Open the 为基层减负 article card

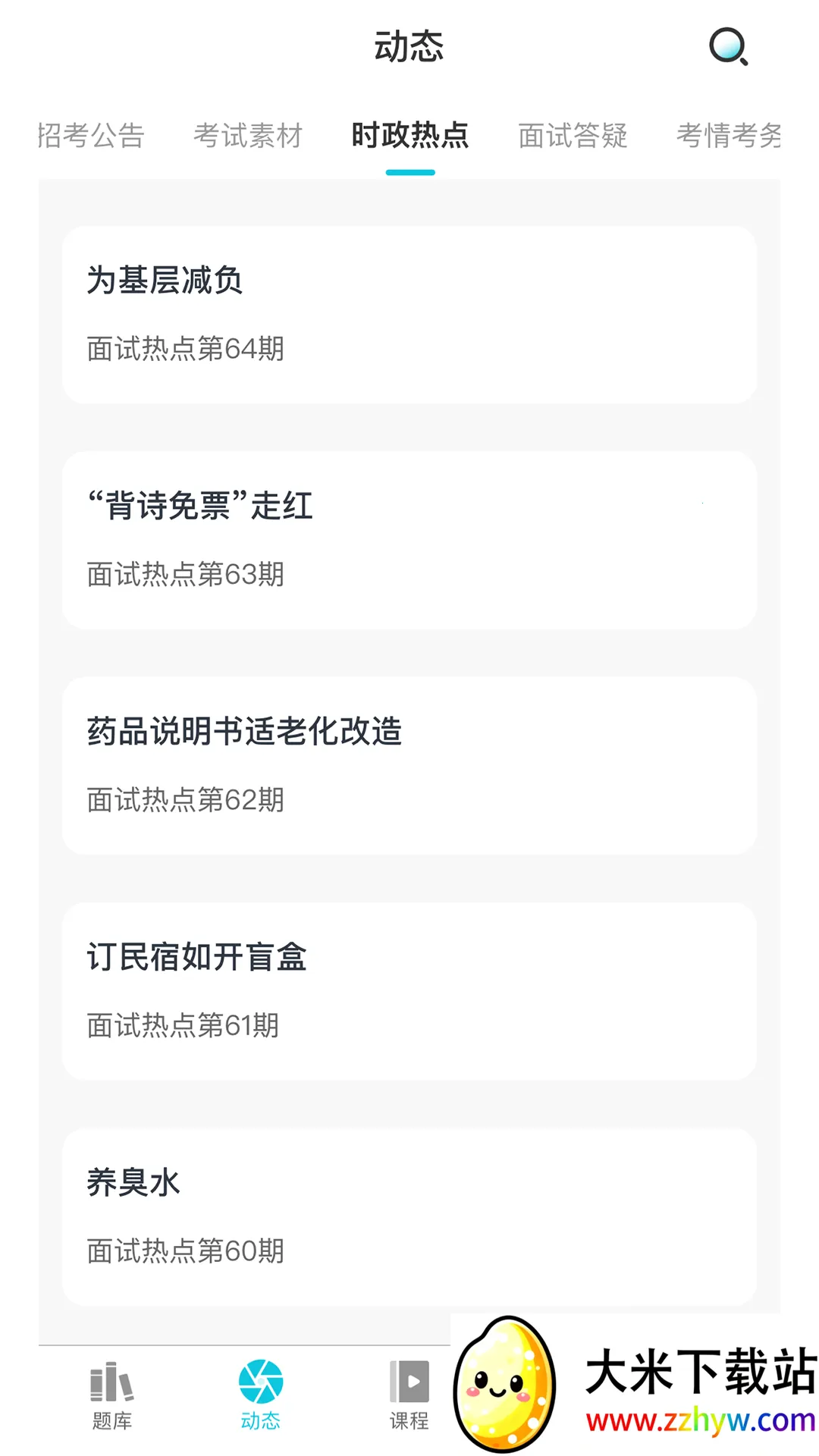pyautogui.click(x=409, y=314)
